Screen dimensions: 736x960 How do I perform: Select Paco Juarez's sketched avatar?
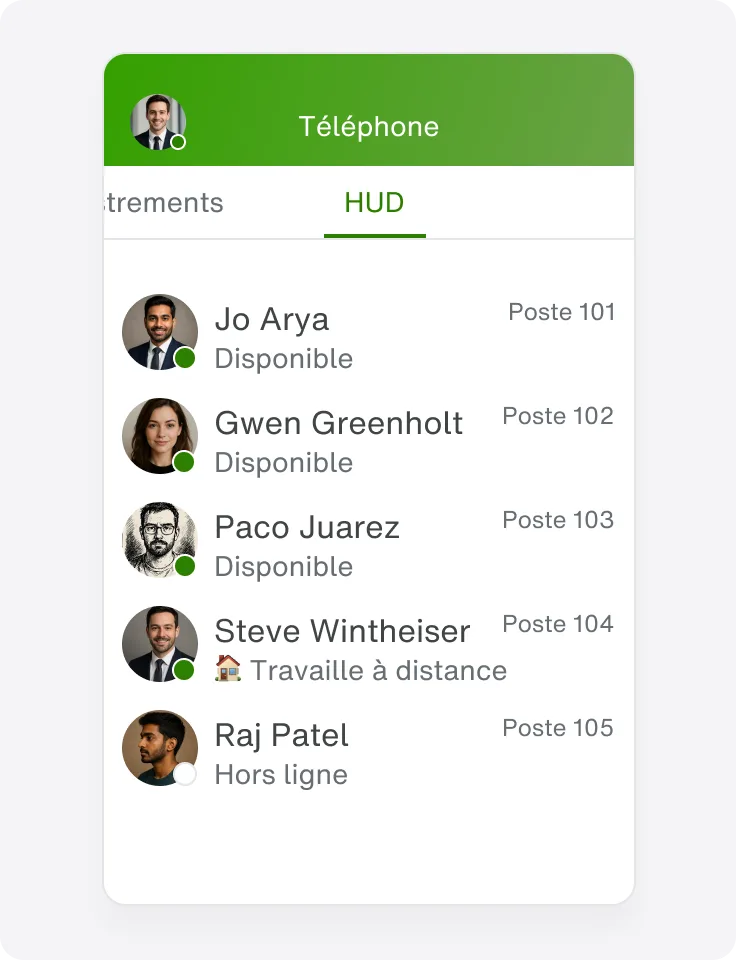point(160,540)
